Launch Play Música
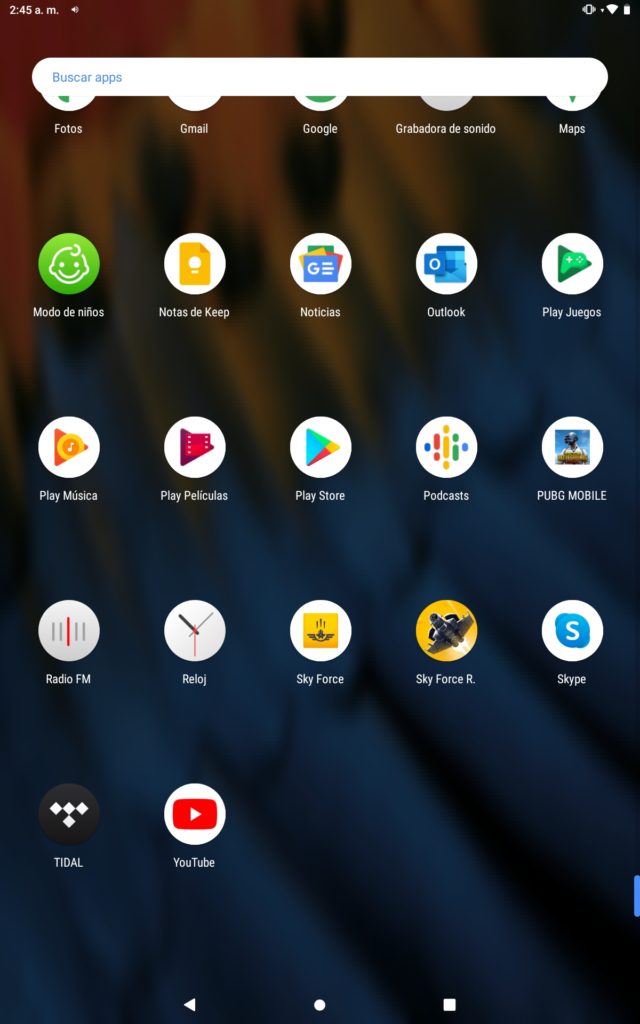This screenshot has height=1024, width=640. coord(68,447)
